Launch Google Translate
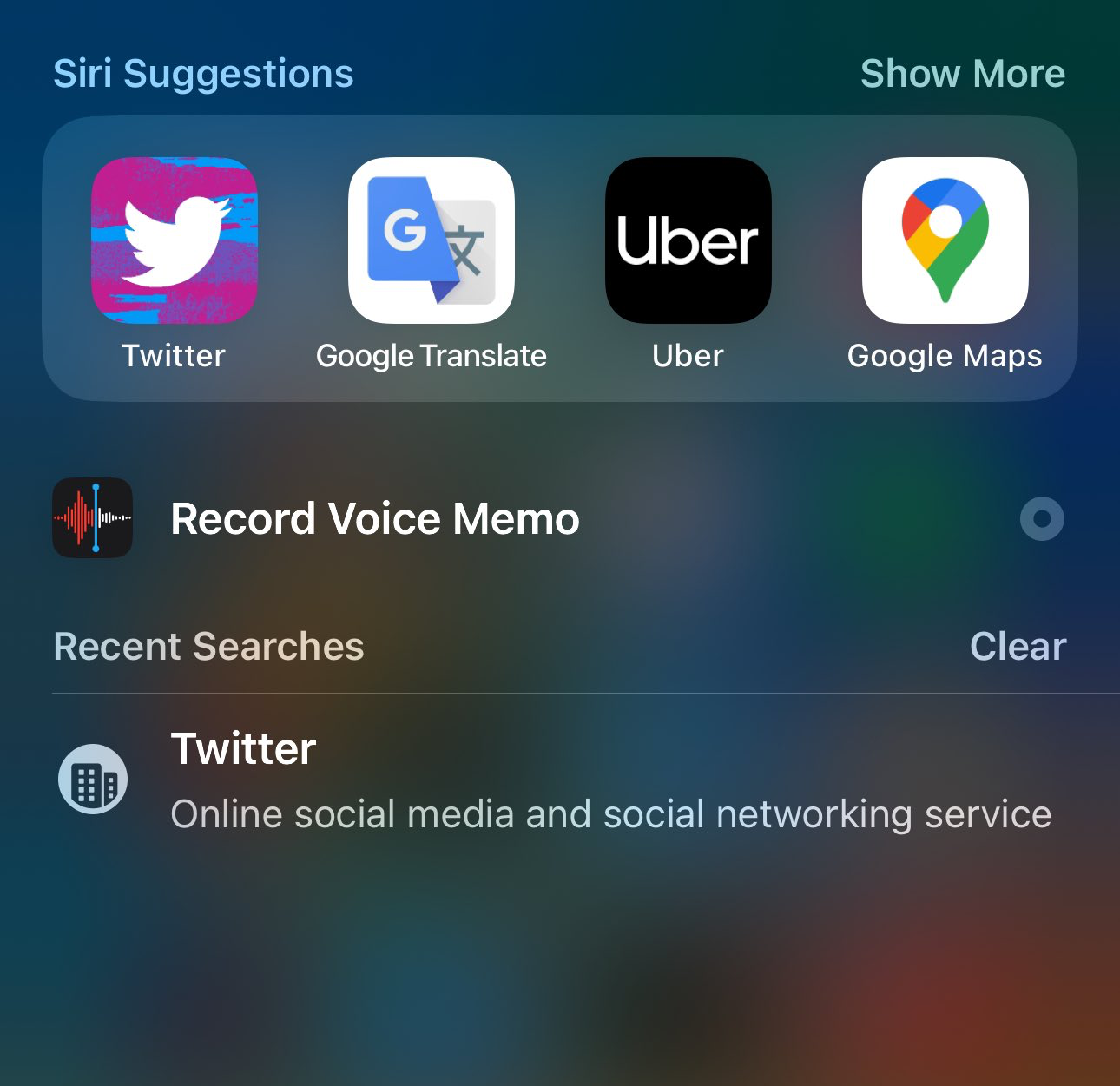The height and width of the screenshot is (1086, 1120). tap(431, 240)
